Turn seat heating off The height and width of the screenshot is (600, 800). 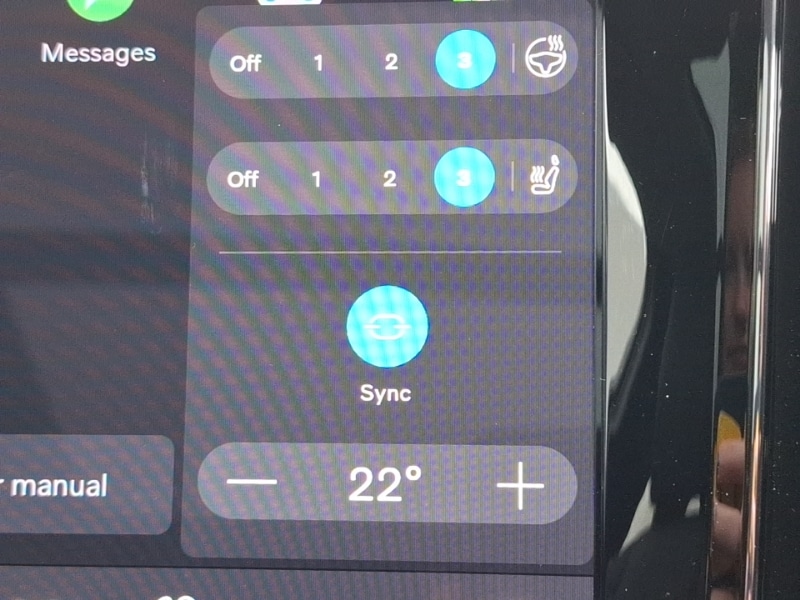click(x=243, y=179)
